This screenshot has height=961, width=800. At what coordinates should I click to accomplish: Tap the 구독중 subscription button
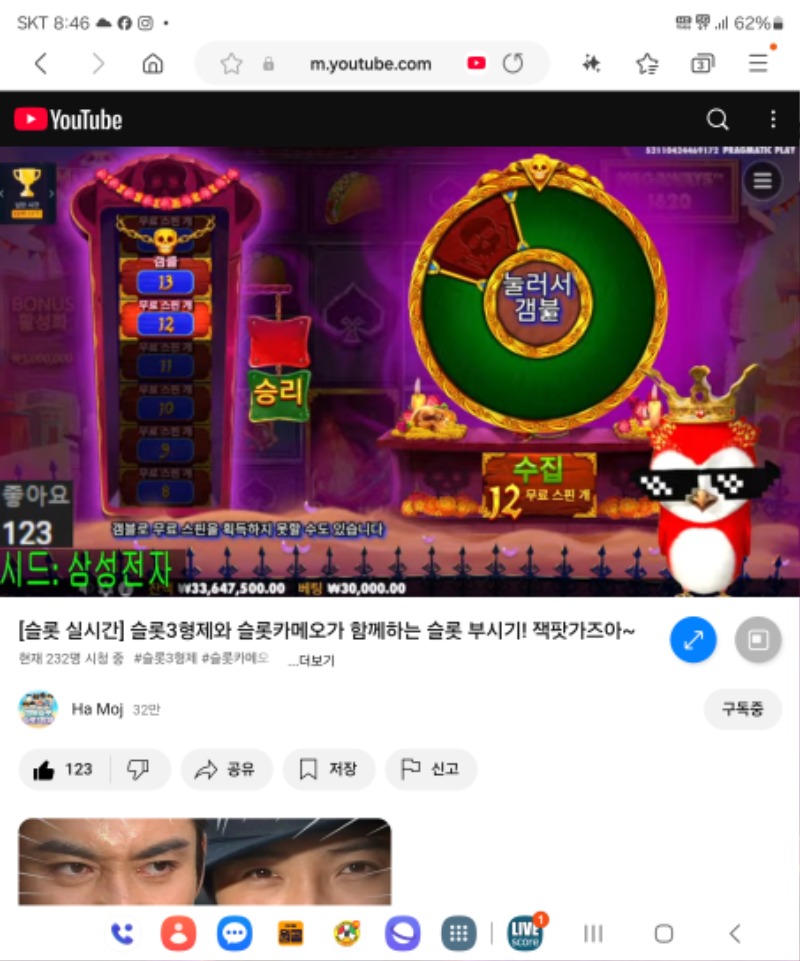(x=742, y=709)
